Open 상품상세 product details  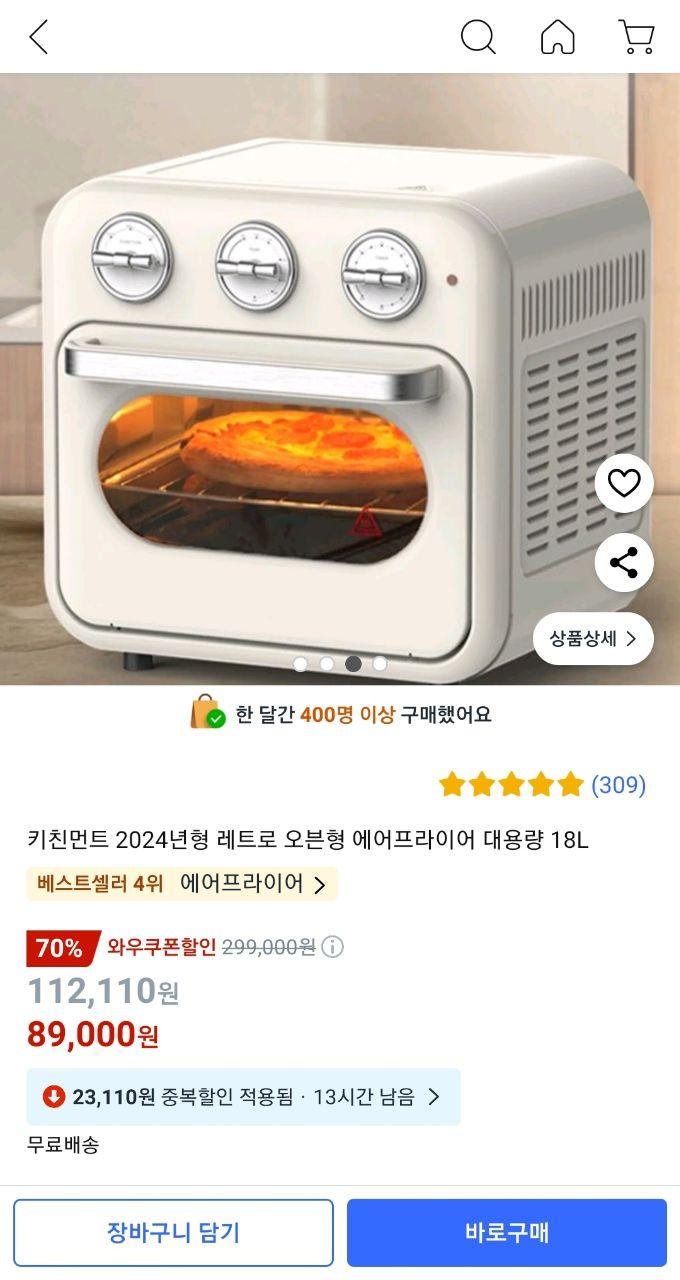[x=593, y=639]
